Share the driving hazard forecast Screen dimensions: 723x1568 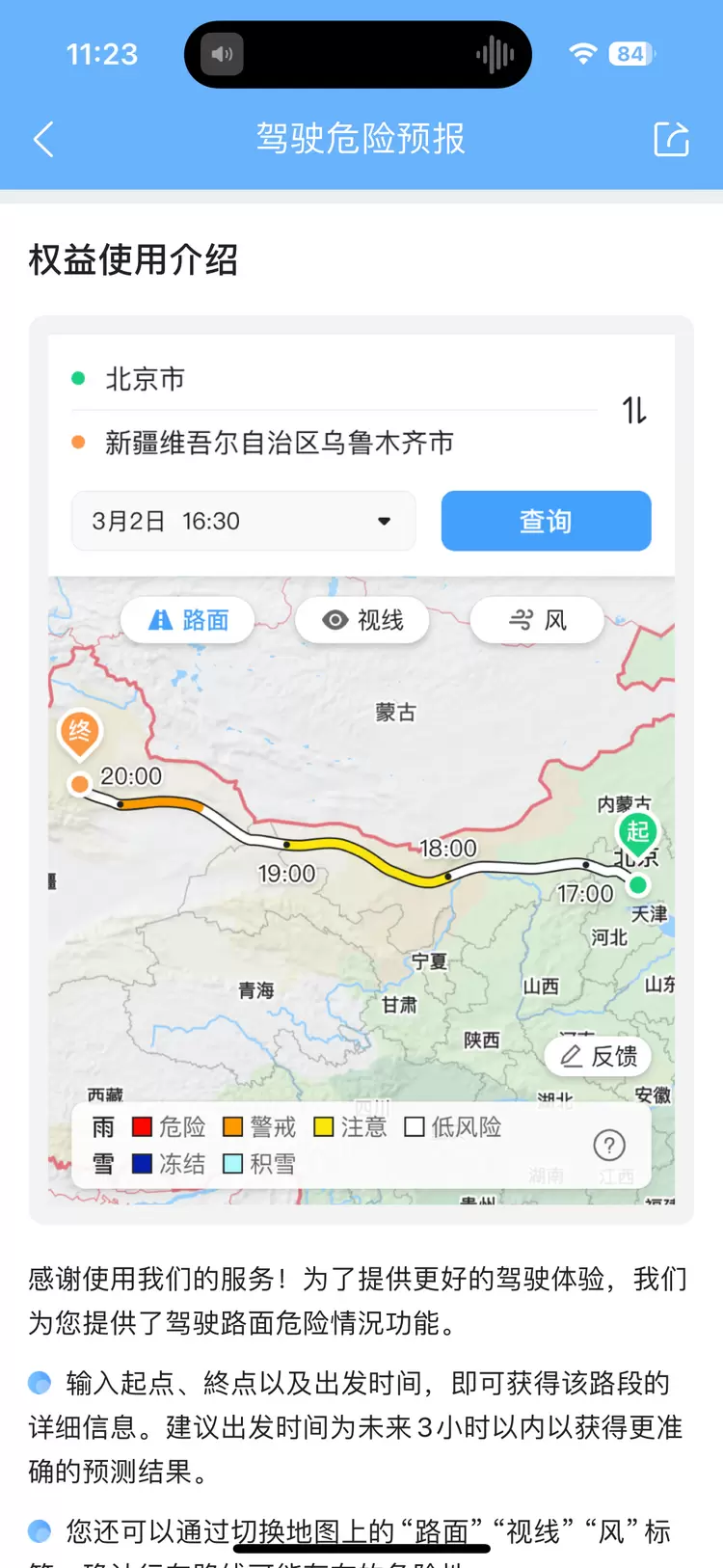pyautogui.click(x=671, y=139)
